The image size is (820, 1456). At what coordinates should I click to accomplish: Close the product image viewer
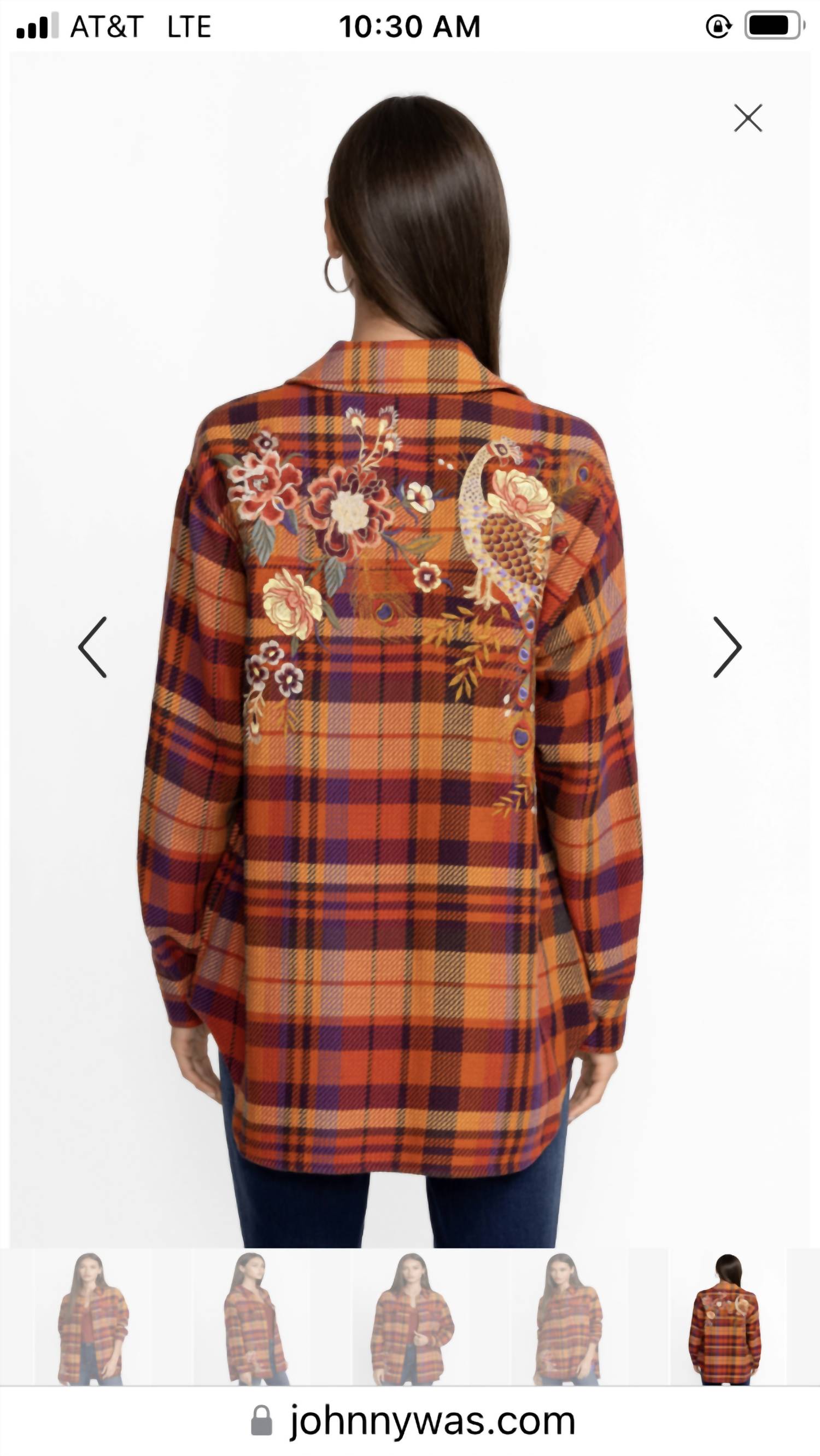(748, 118)
